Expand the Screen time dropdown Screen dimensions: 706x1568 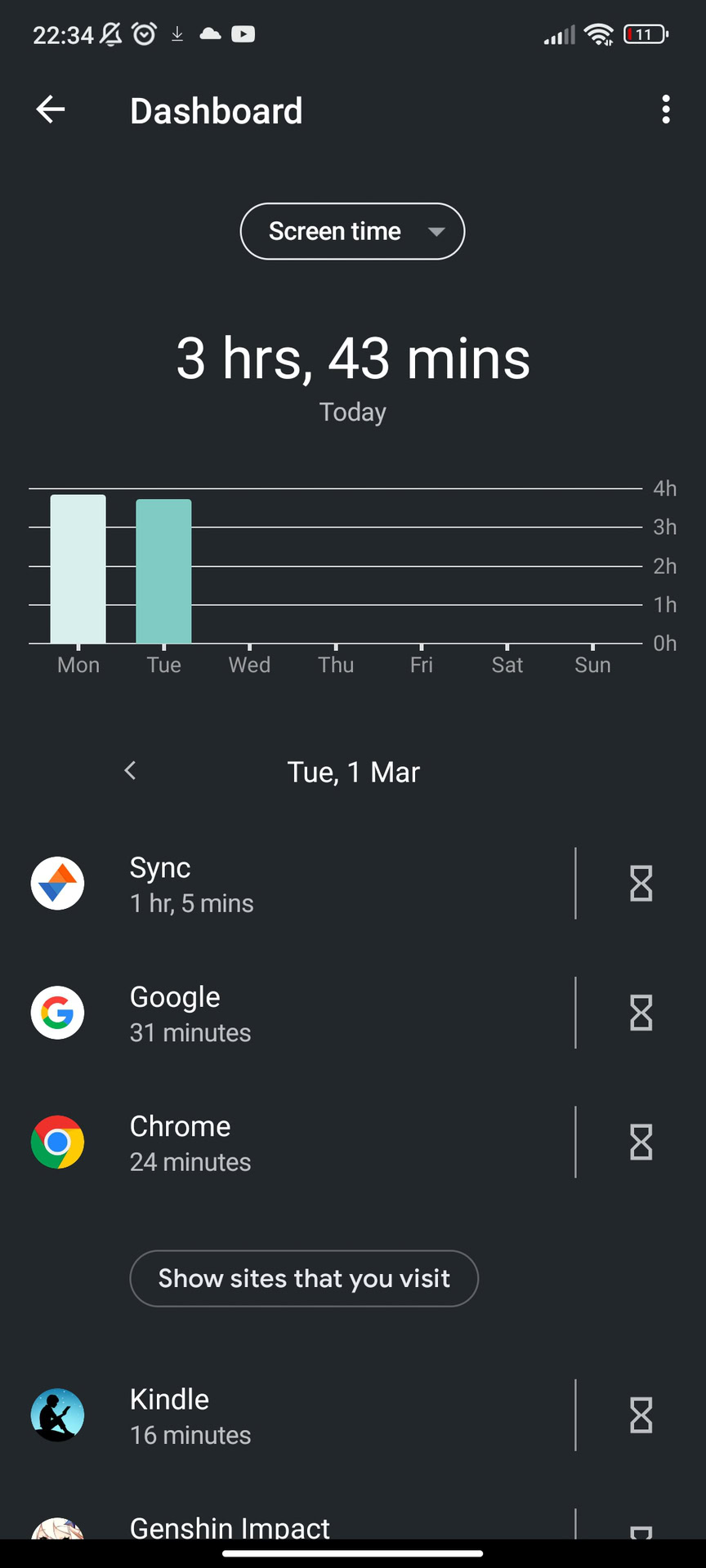352,231
